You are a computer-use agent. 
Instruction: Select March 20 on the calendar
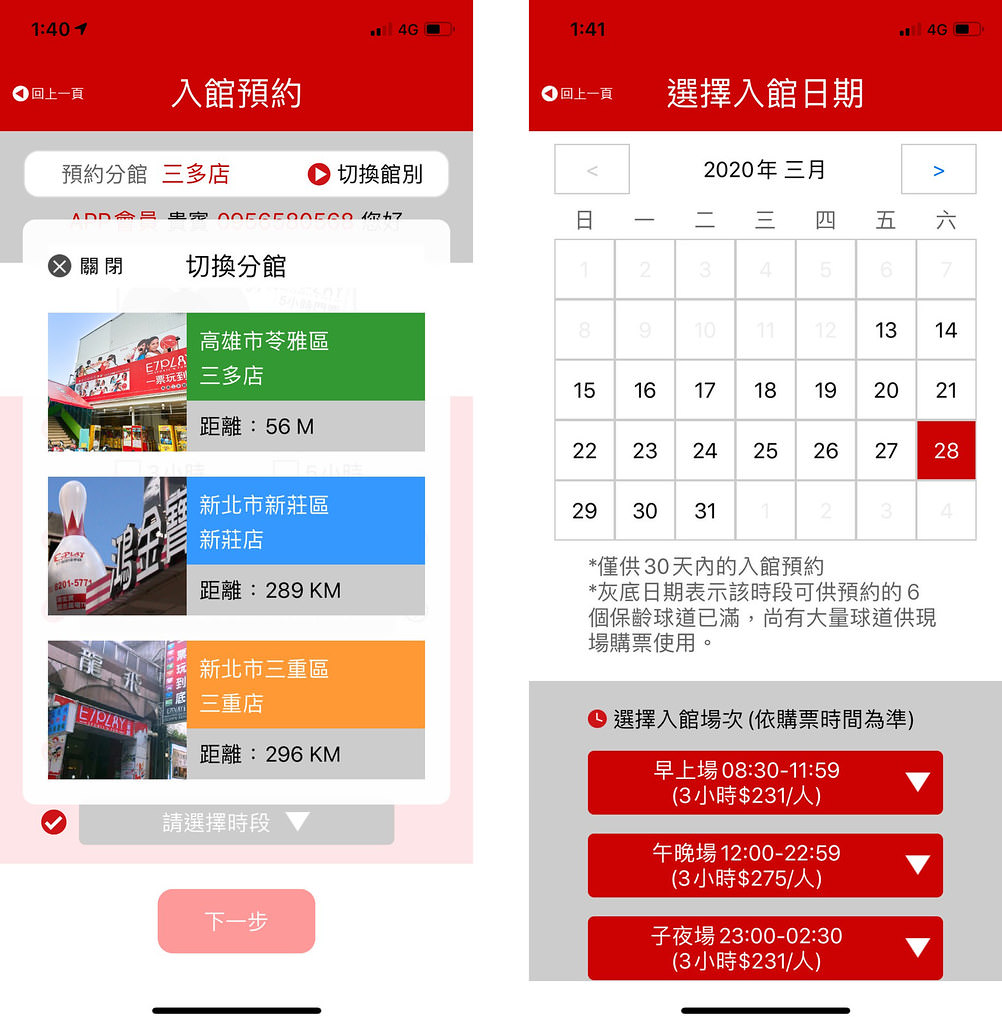(x=886, y=391)
